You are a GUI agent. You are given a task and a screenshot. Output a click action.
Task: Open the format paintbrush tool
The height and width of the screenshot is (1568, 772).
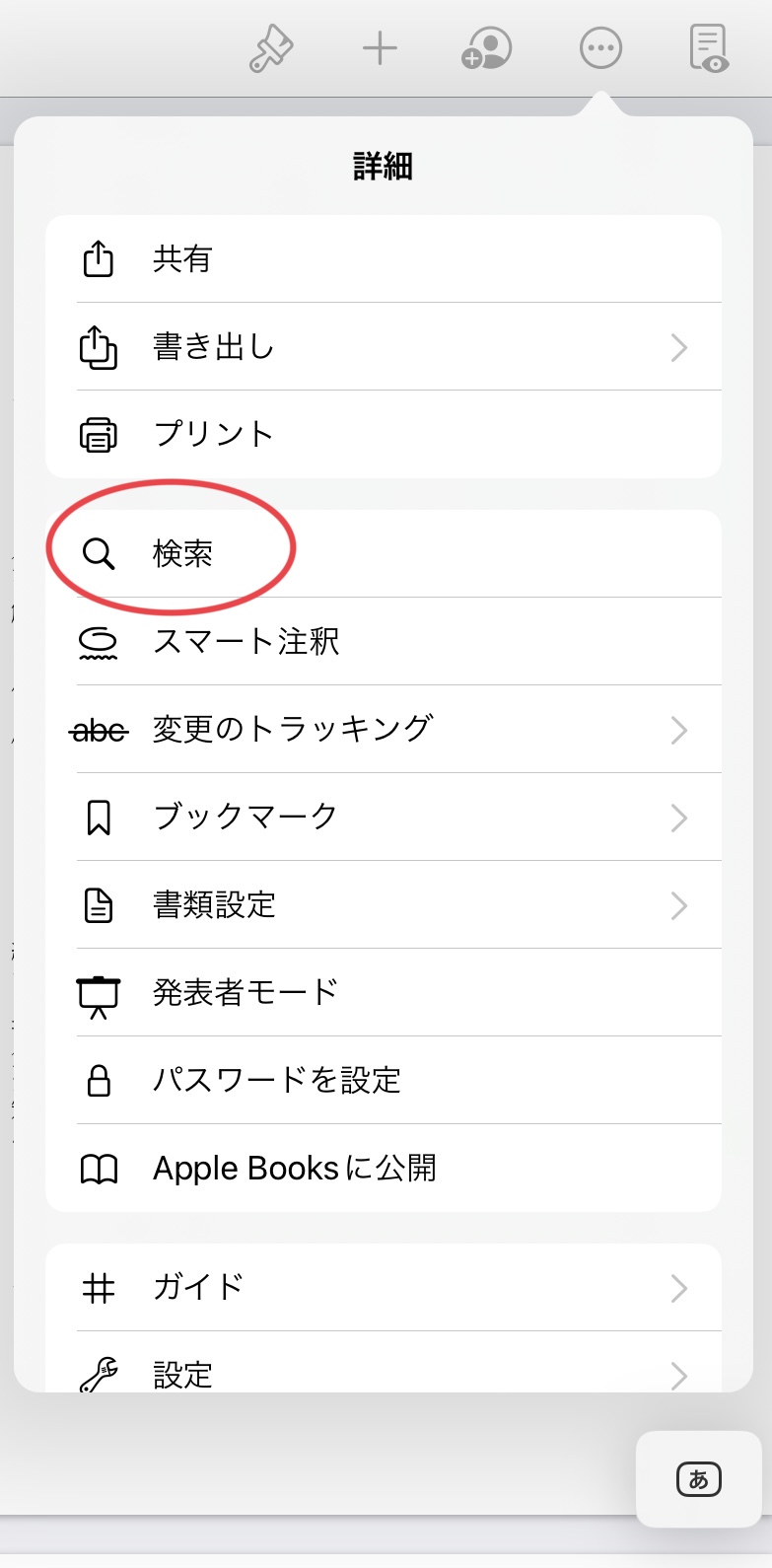tap(270, 48)
